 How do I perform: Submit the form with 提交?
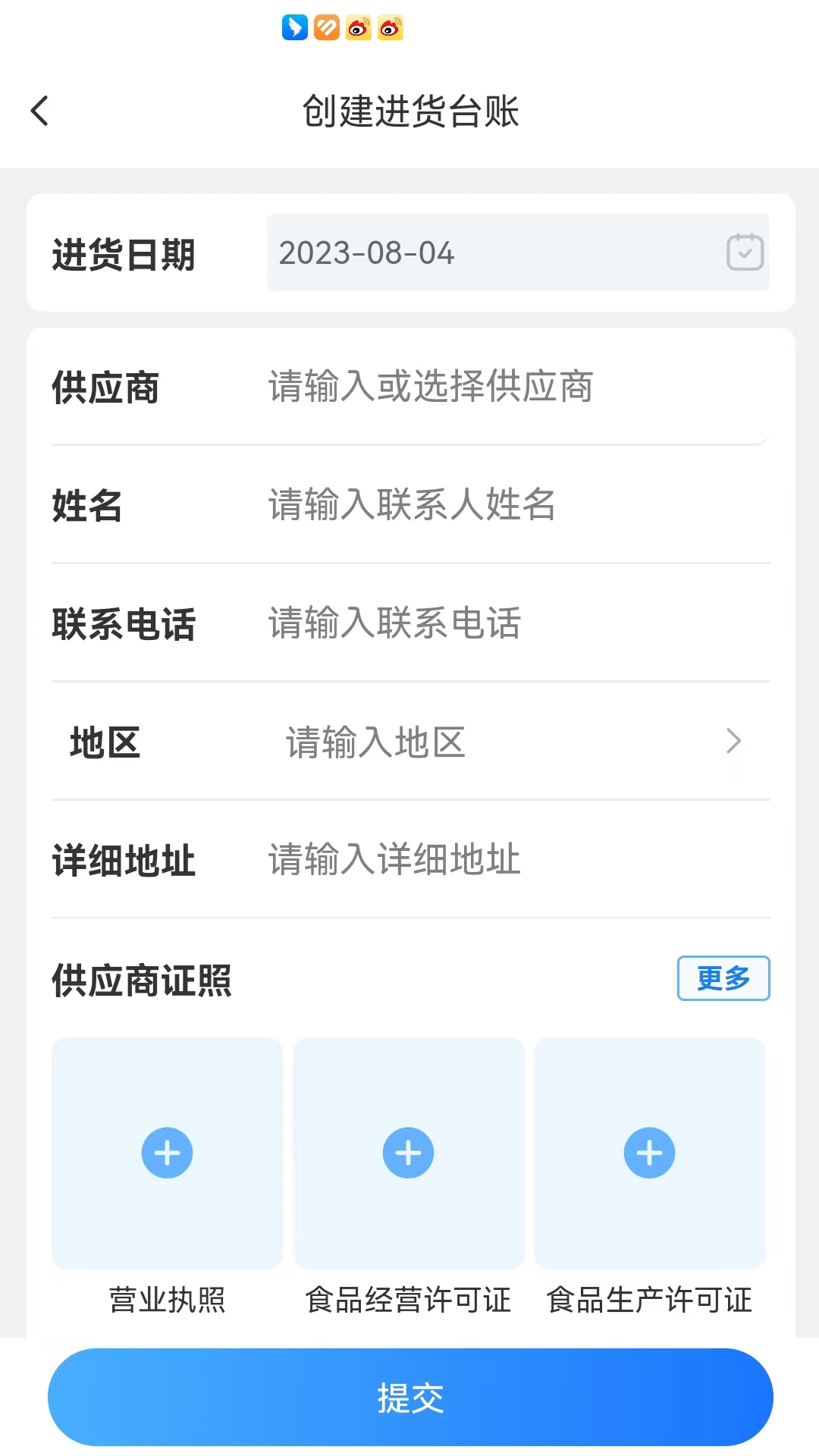pyautogui.click(x=409, y=1397)
